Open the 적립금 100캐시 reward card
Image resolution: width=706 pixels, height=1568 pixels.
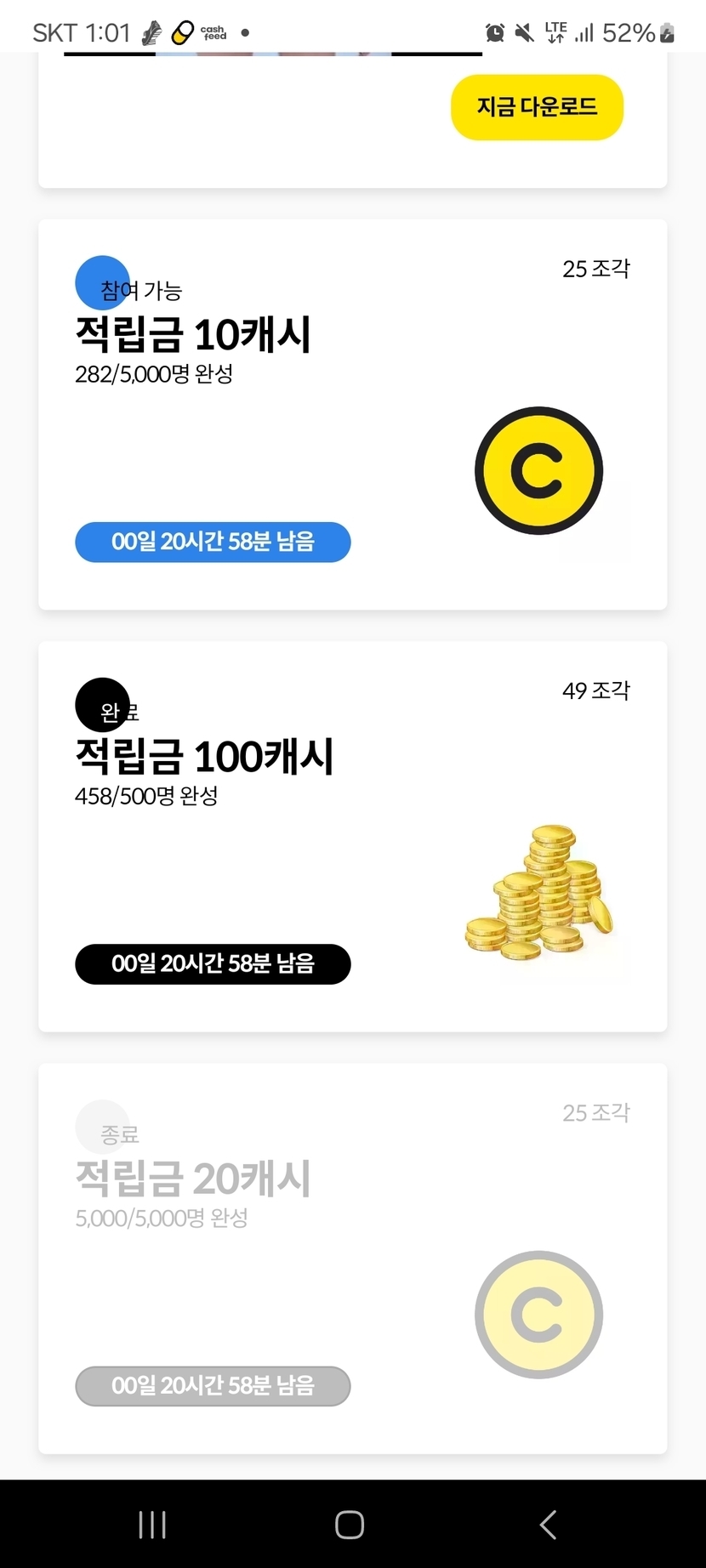[352, 836]
